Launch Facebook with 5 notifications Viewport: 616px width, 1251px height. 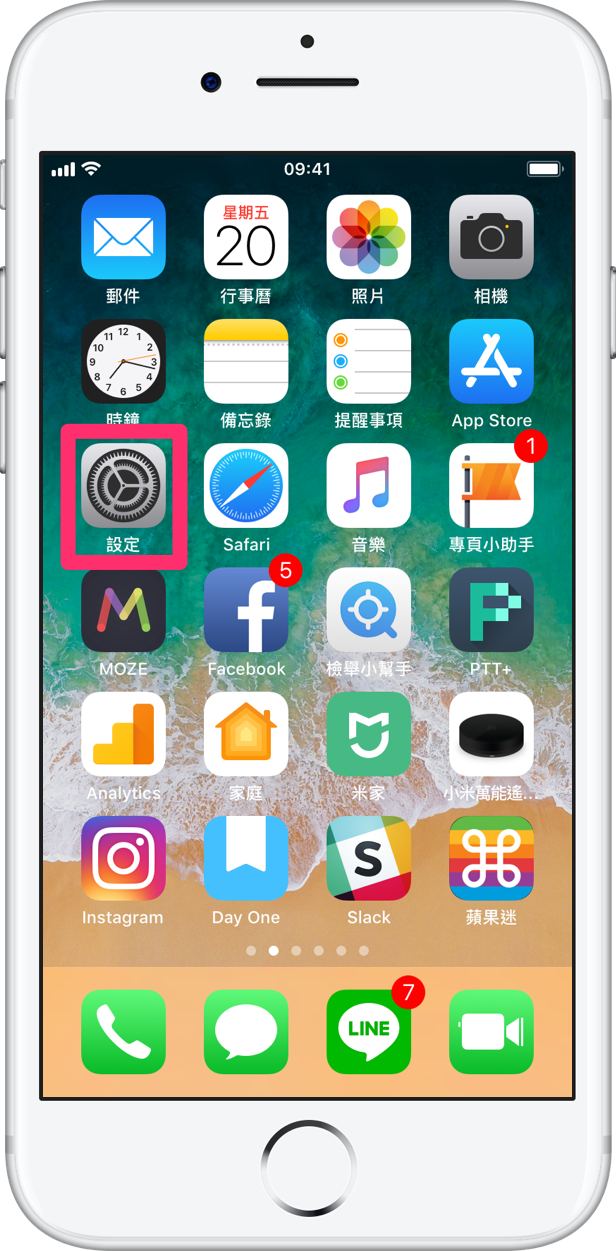pyautogui.click(x=246, y=610)
